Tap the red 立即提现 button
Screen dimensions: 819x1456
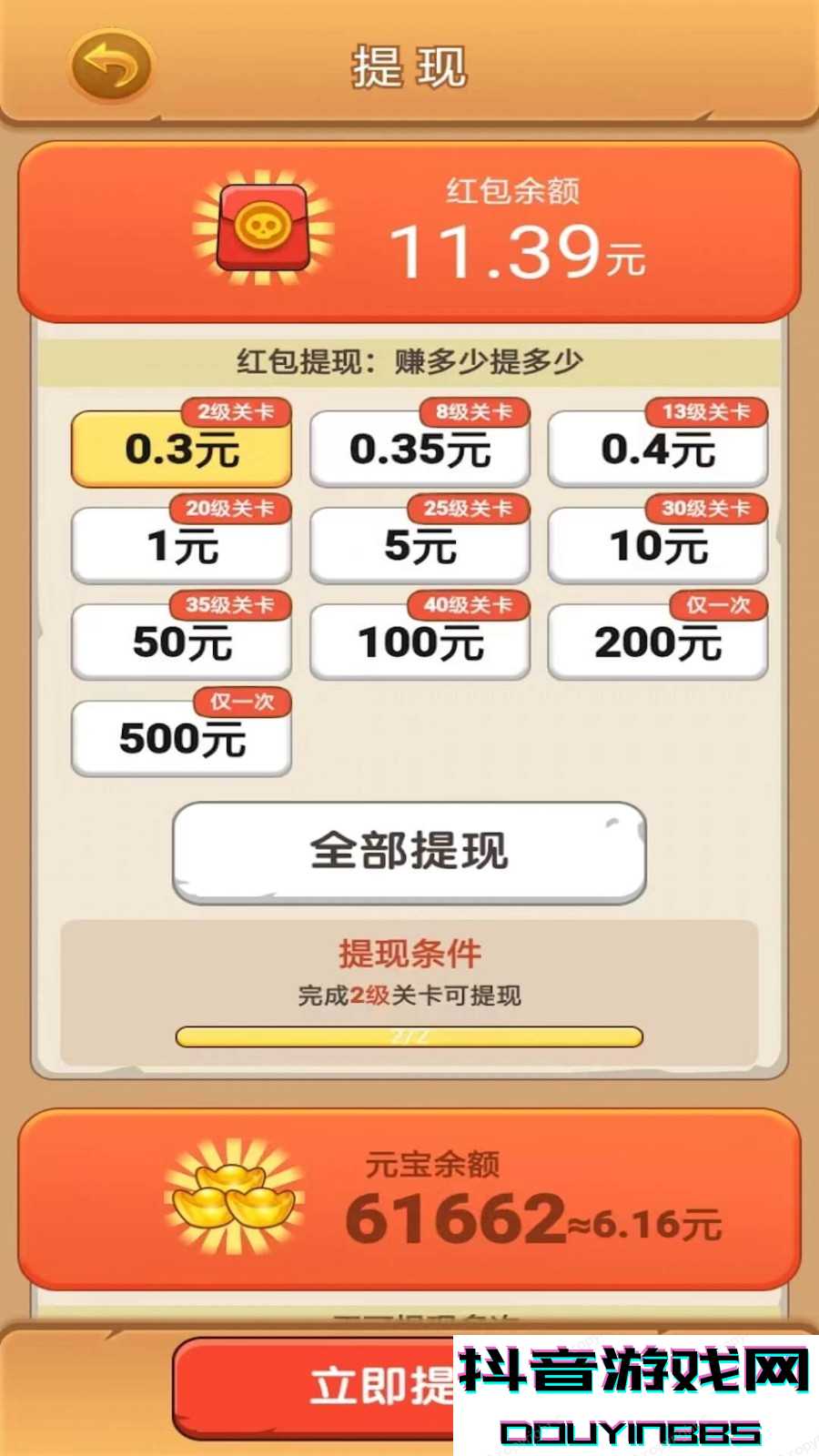coord(314,1387)
